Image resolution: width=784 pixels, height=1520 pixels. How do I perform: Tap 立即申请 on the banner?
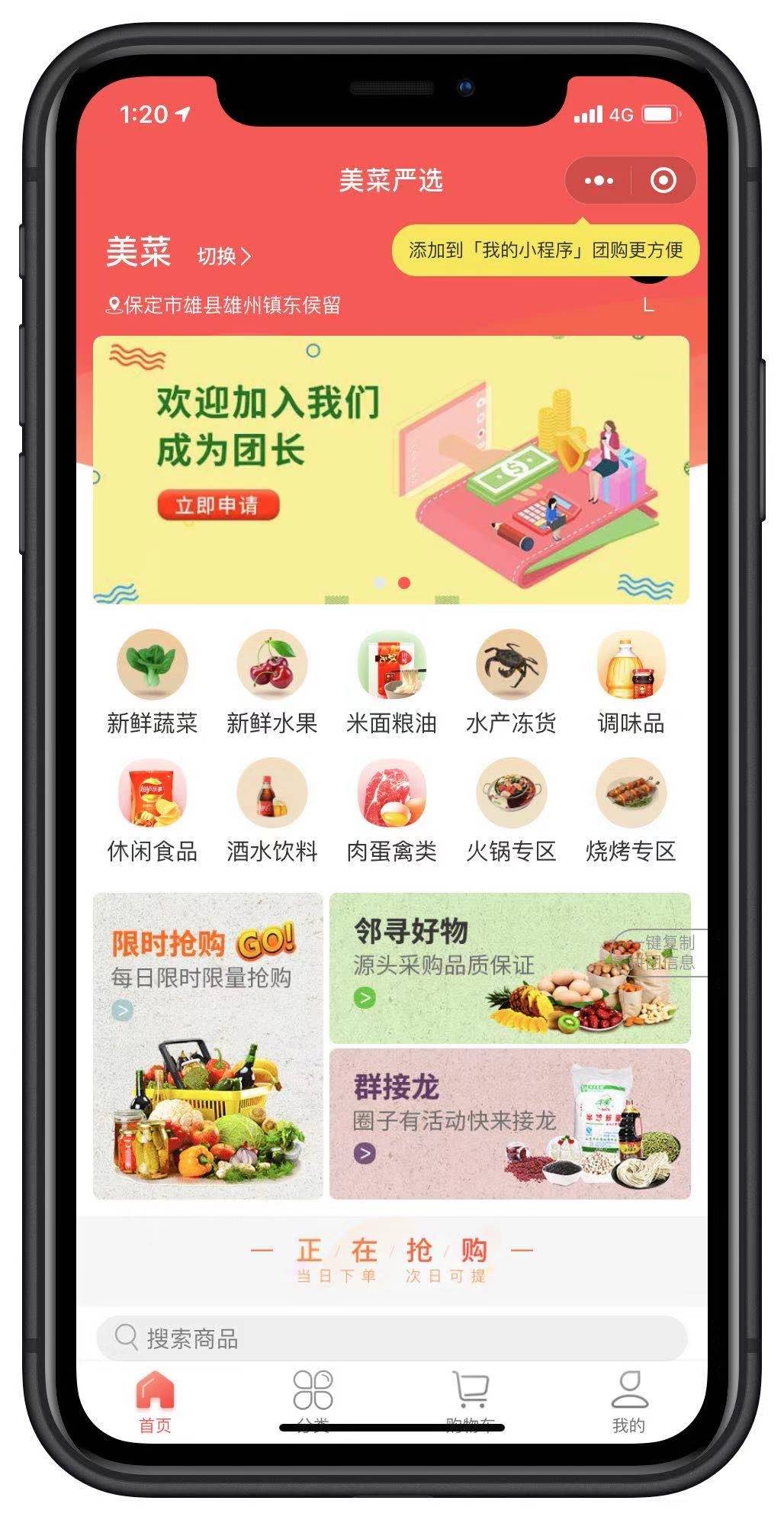coord(218,505)
